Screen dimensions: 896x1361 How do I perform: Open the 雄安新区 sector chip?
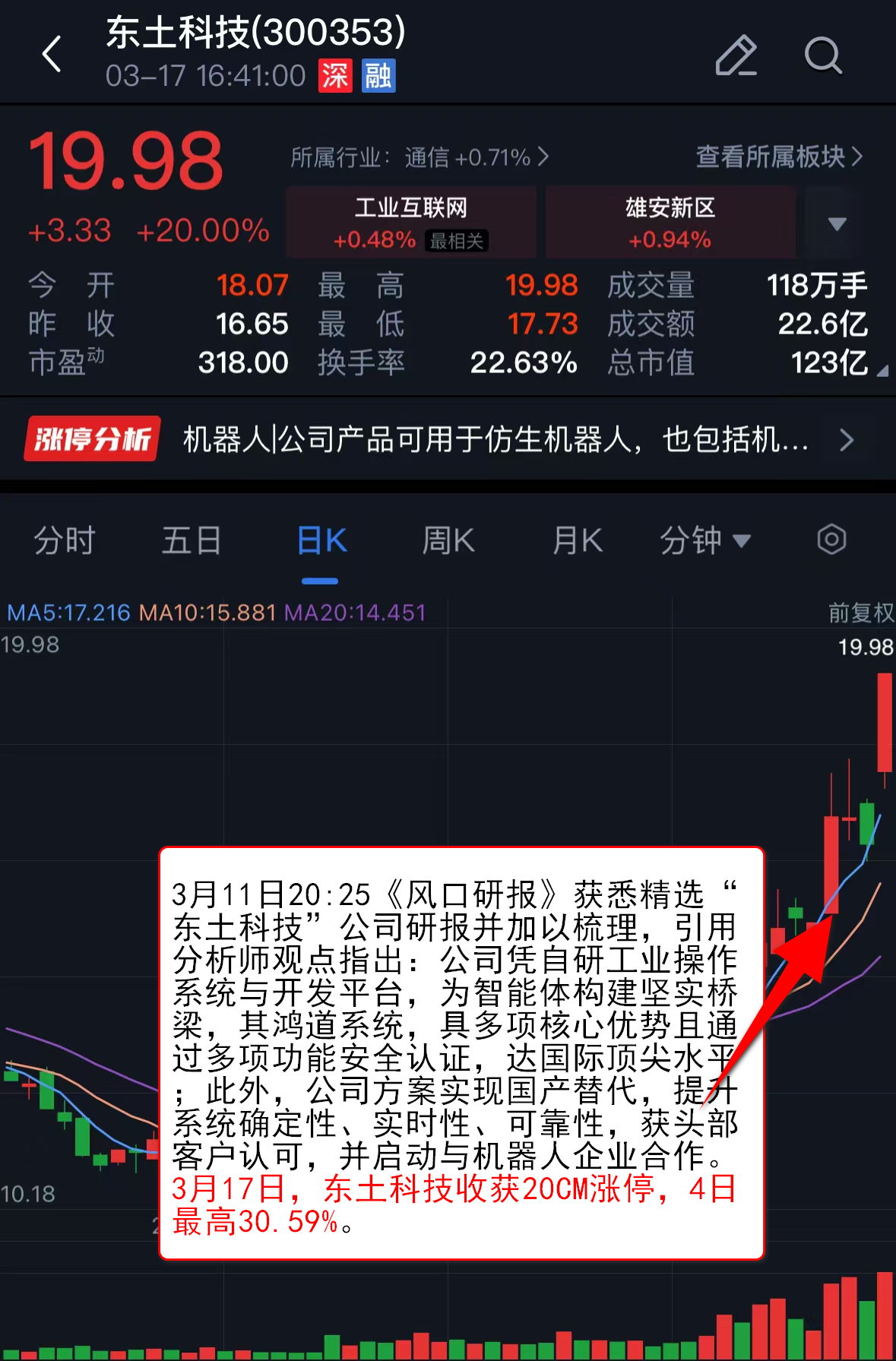tap(670, 222)
